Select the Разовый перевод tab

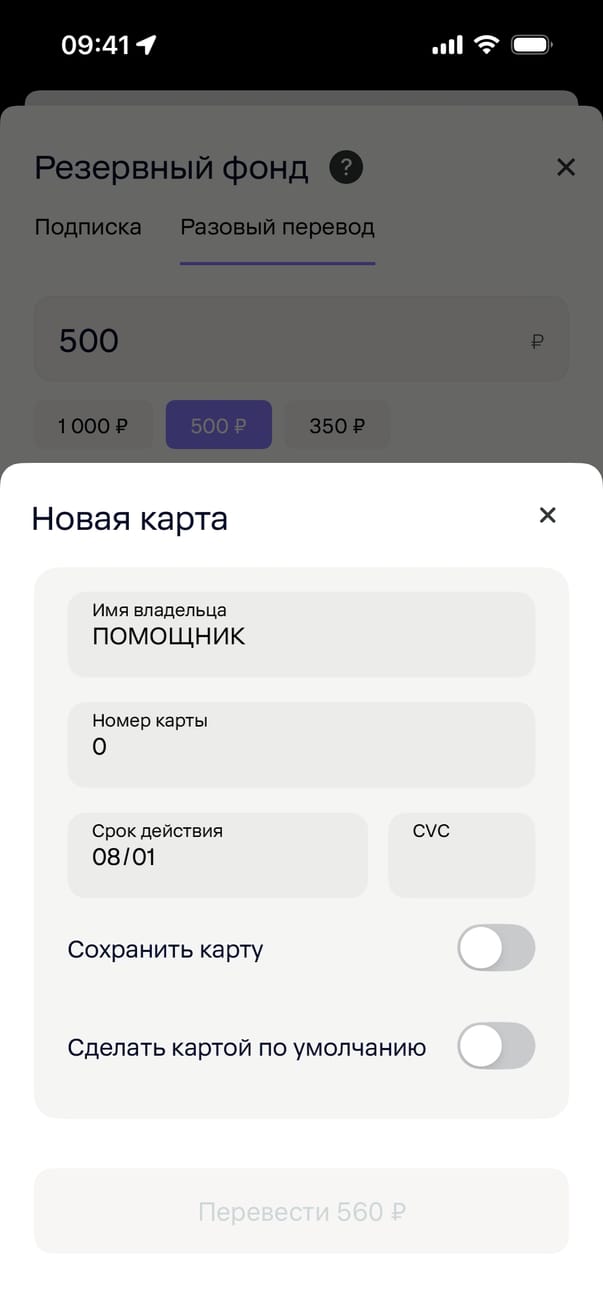pyautogui.click(x=277, y=227)
